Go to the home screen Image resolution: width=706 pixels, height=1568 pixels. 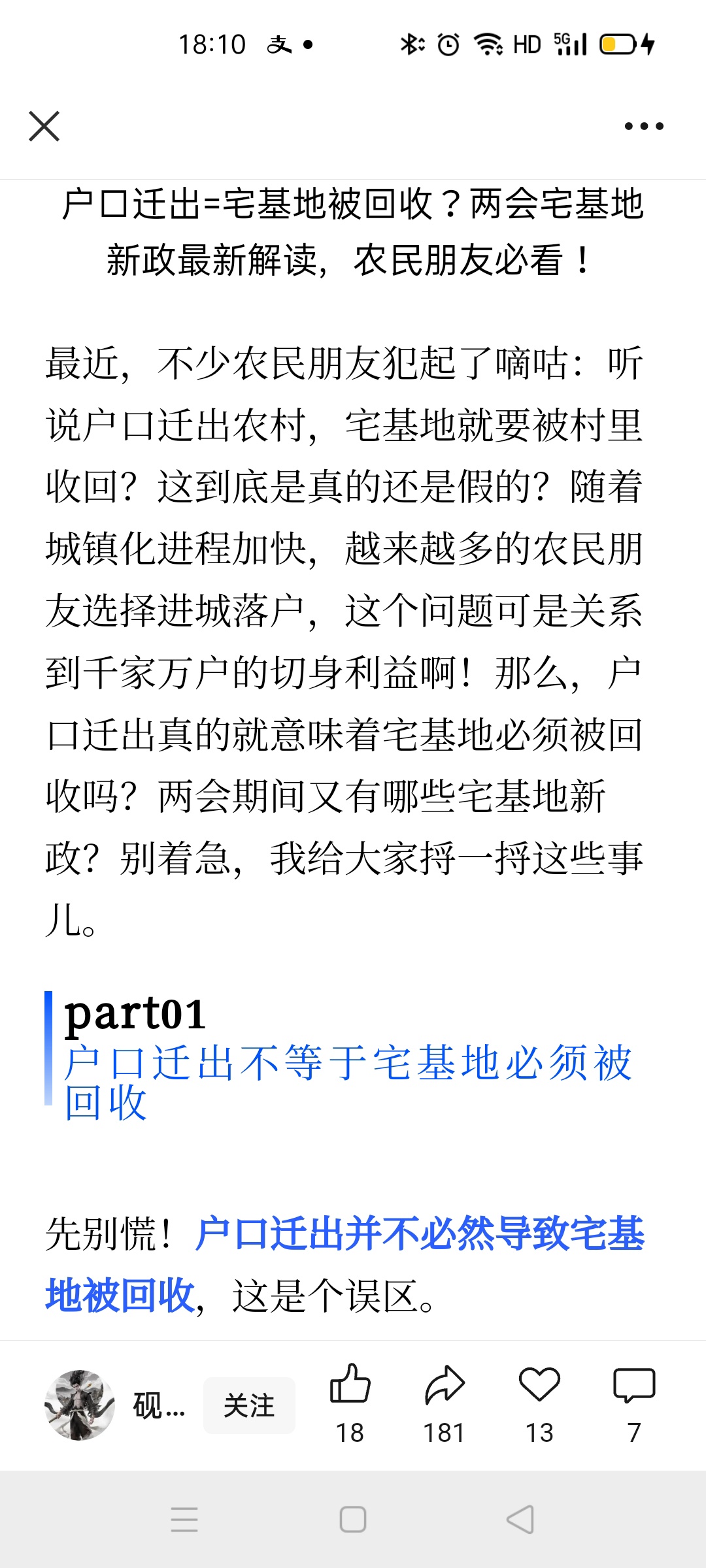[x=353, y=1519]
